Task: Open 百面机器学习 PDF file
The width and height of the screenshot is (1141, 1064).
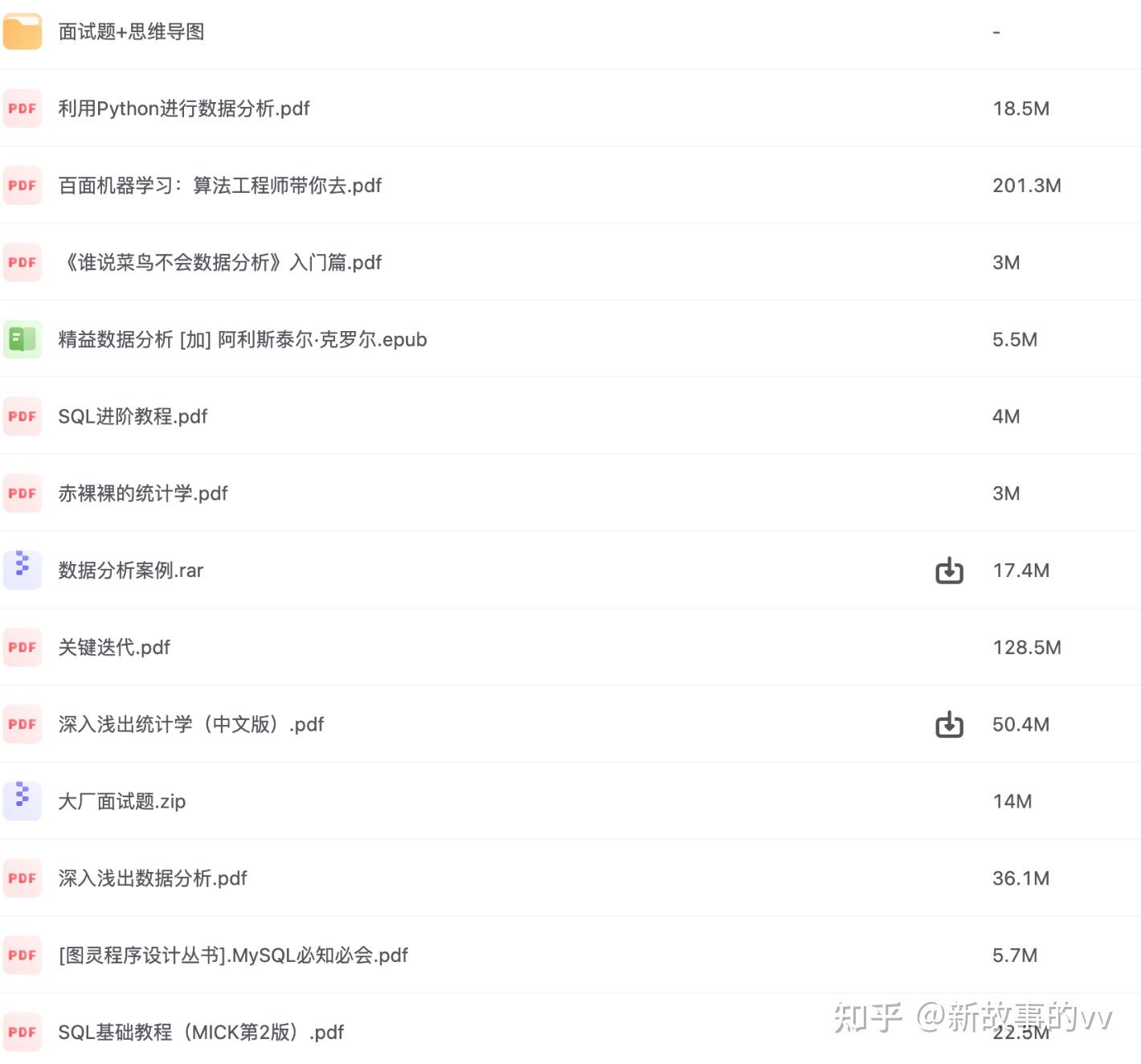Action: point(219,186)
